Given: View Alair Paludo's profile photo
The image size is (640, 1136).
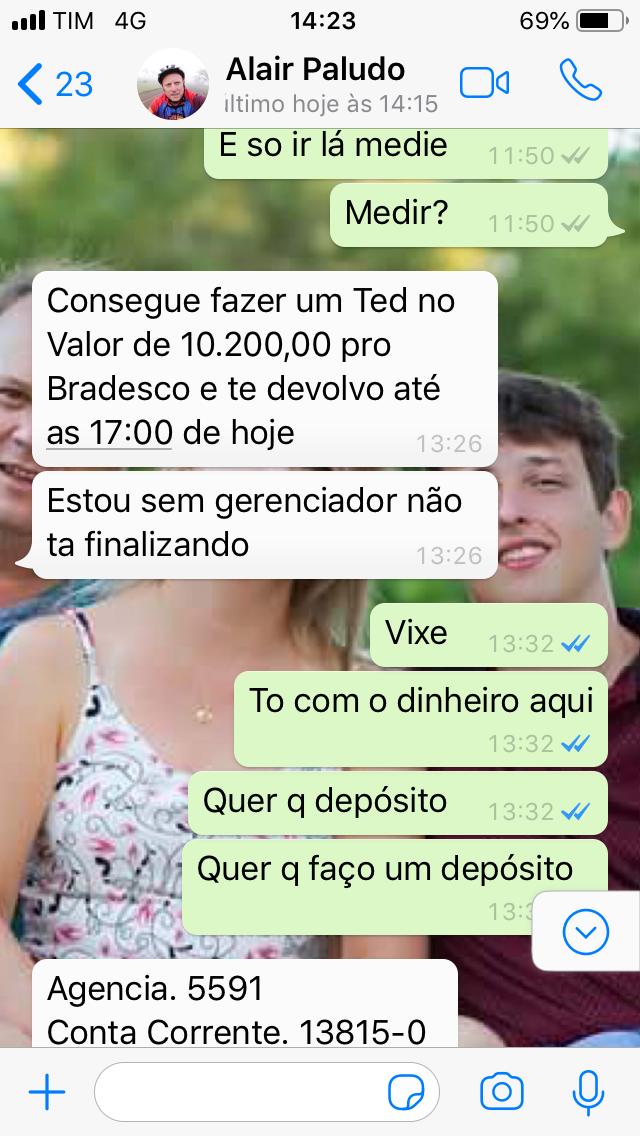Looking at the screenshot, I should click(173, 84).
